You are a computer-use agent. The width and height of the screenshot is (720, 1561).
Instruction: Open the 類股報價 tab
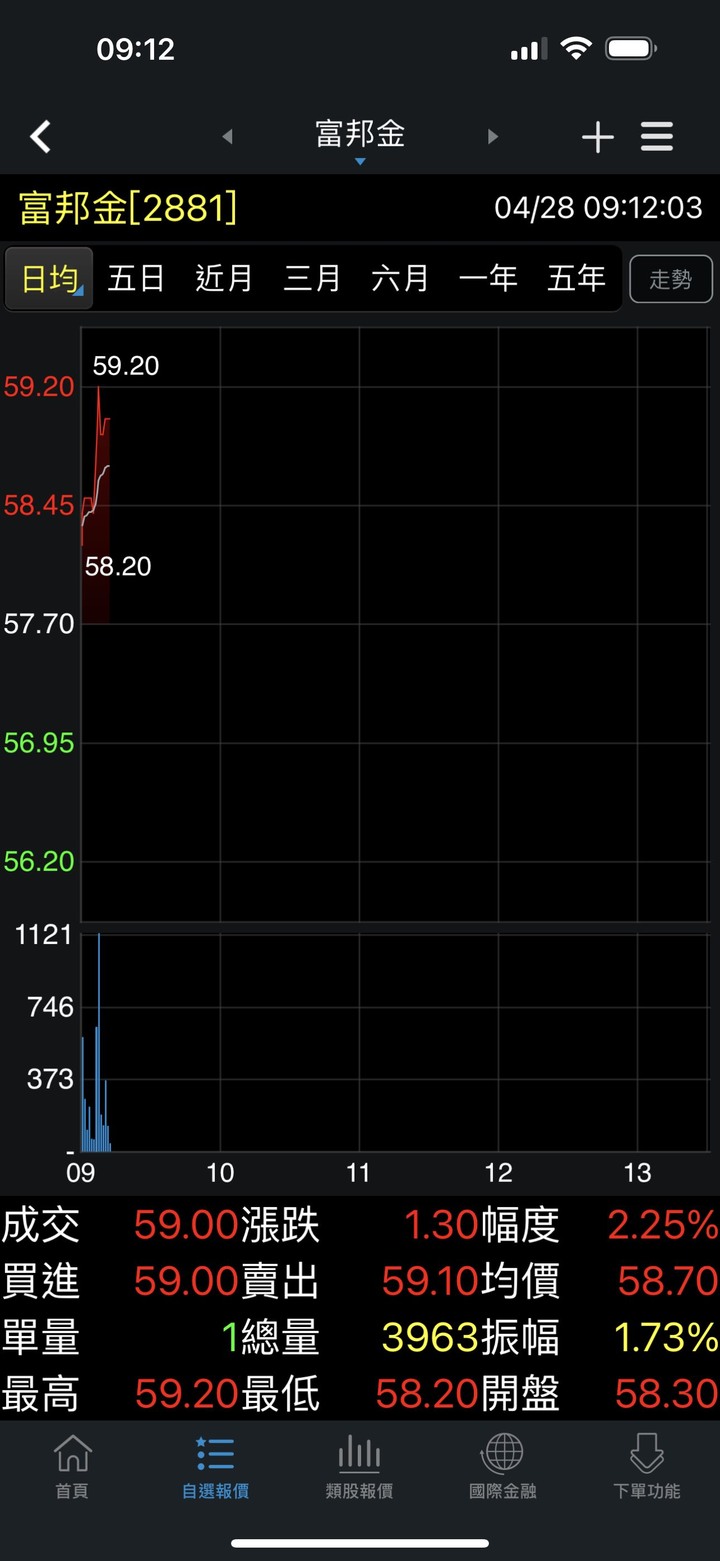tap(359, 1466)
